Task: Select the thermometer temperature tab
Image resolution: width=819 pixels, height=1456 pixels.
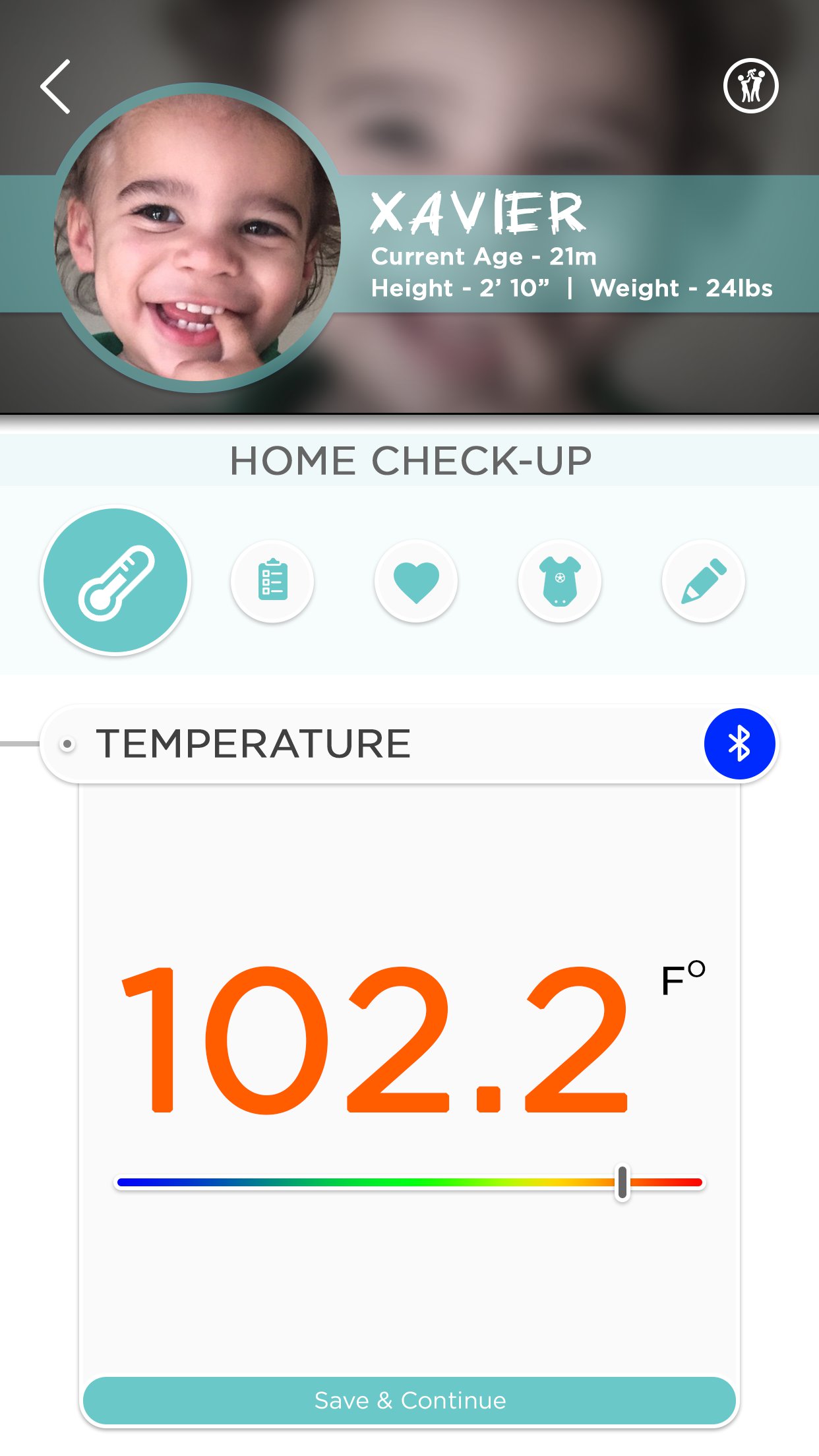Action: [115, 581]
